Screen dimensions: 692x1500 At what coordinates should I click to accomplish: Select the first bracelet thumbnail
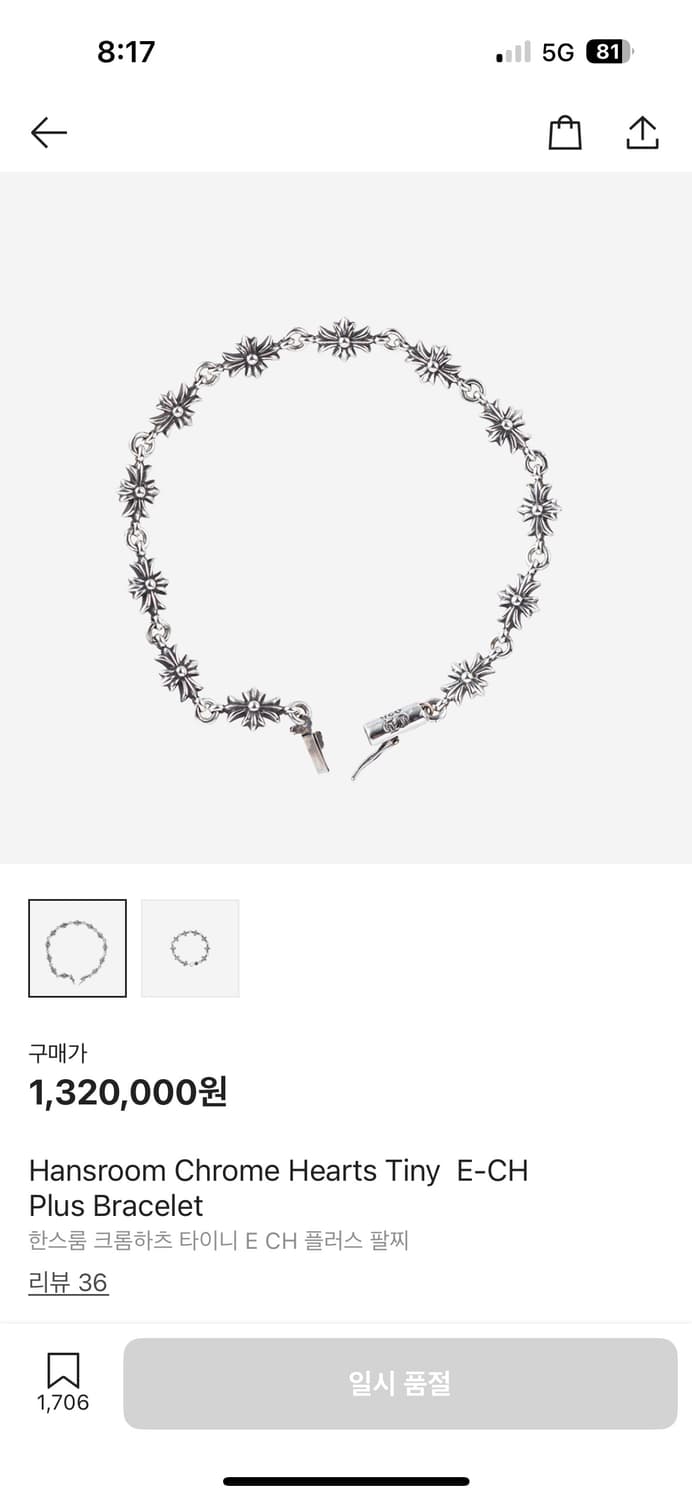[78, 948]
